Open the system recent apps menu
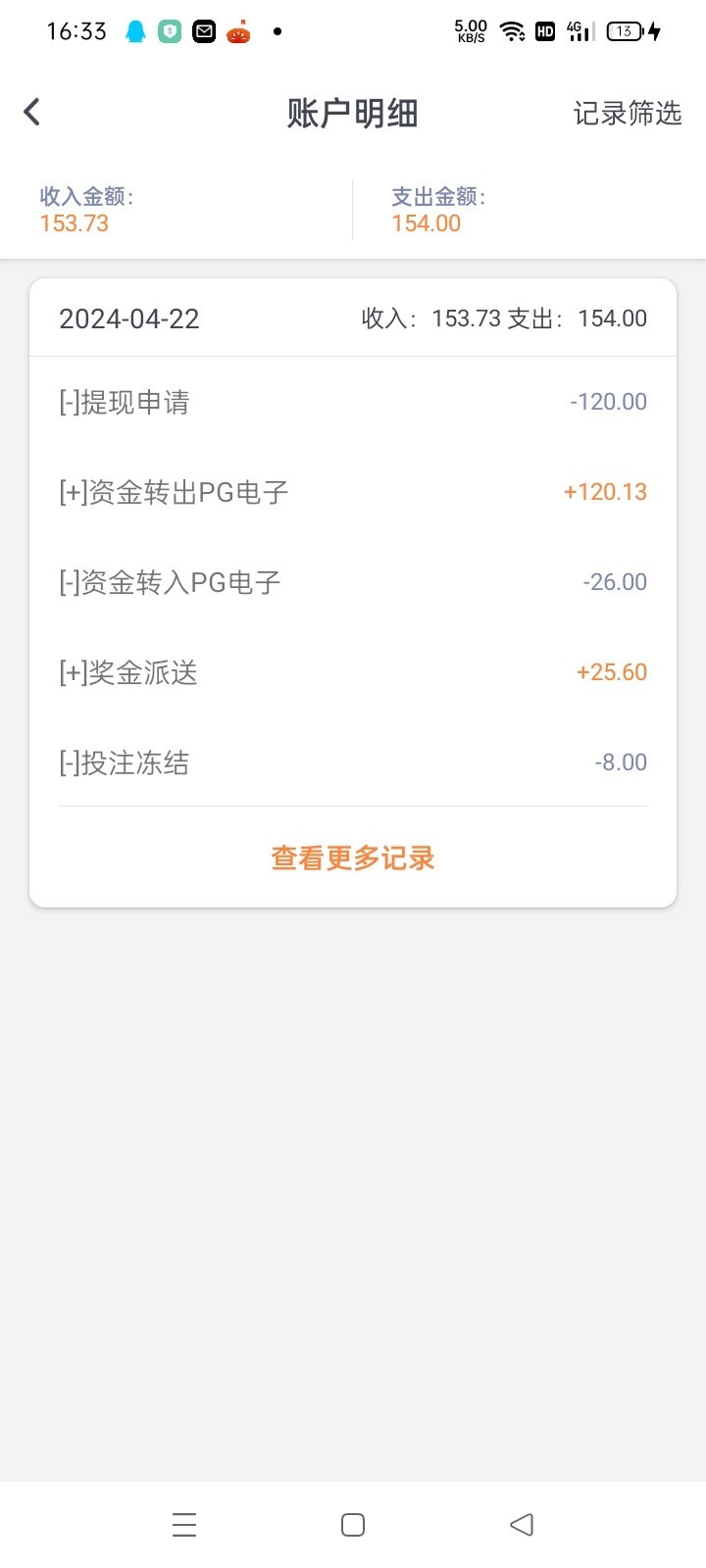Viewport: 706px width, 1568px height. [x=184, y=1524]
